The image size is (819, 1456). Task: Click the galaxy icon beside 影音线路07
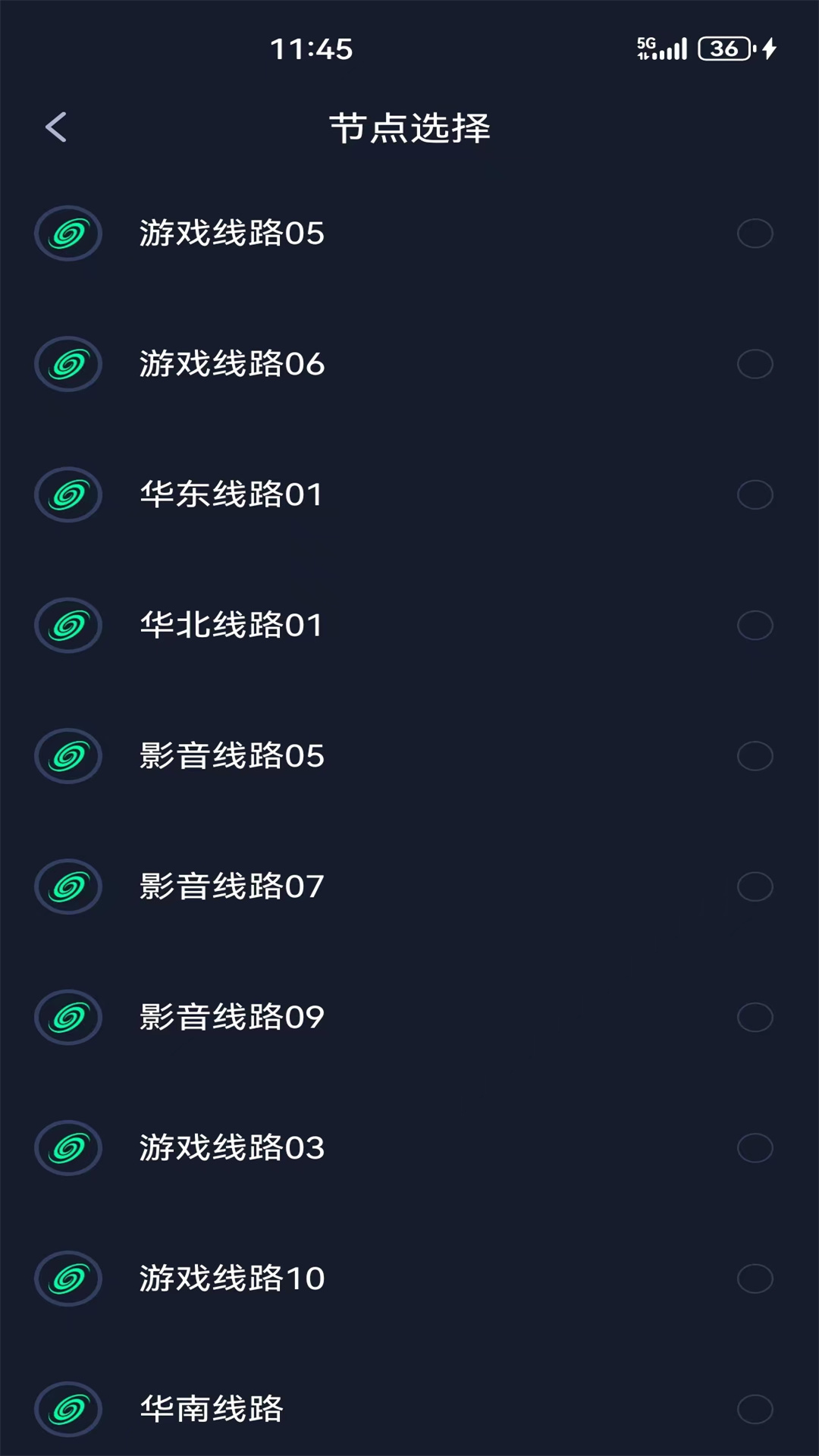(67, 886)
